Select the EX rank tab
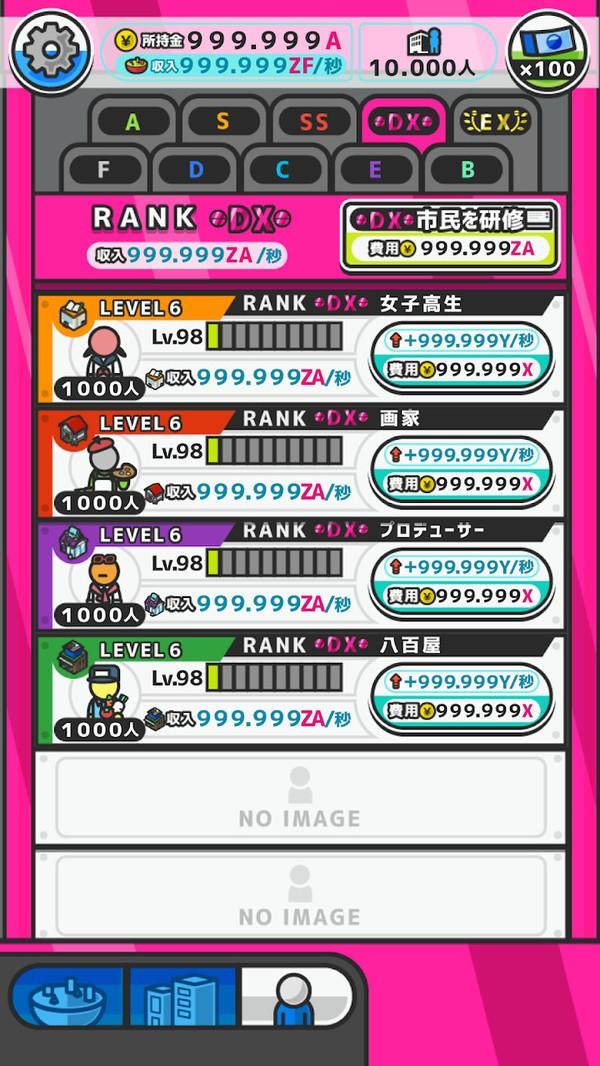The width and height of the screenshot is (600, 1066). (x=495, y=123)
